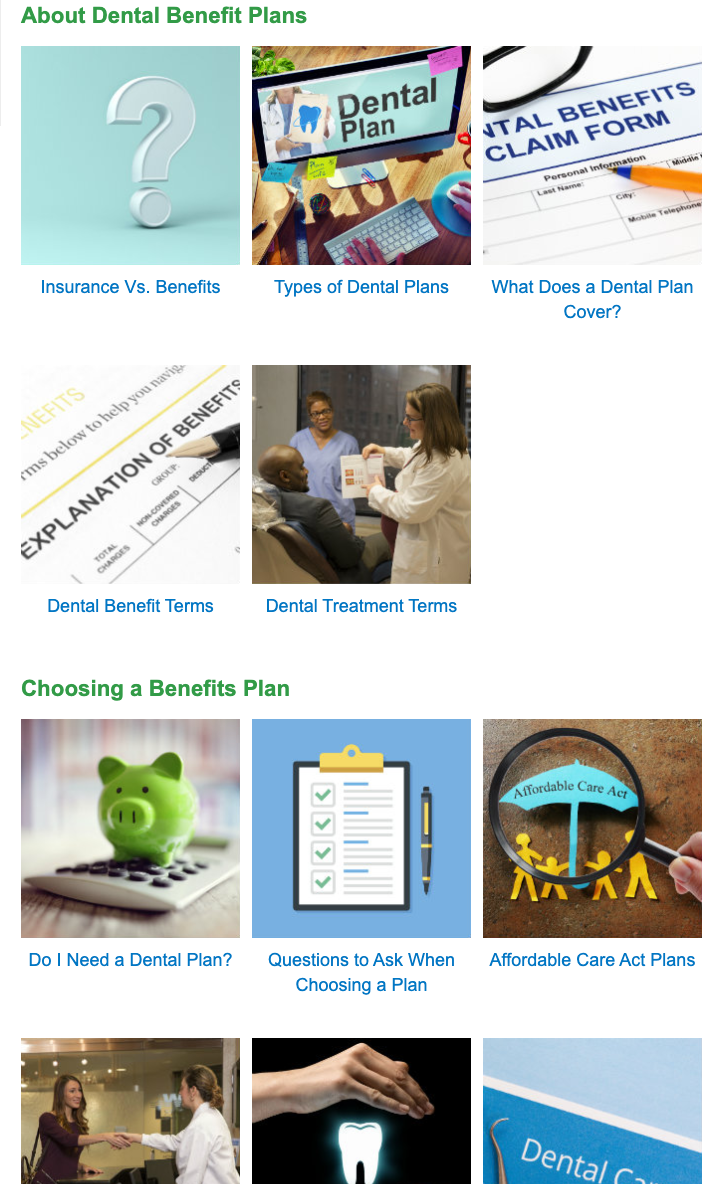Click the Types of Dental Plans link
Screen dimensions: 720x1184
[x=361, y=287]
